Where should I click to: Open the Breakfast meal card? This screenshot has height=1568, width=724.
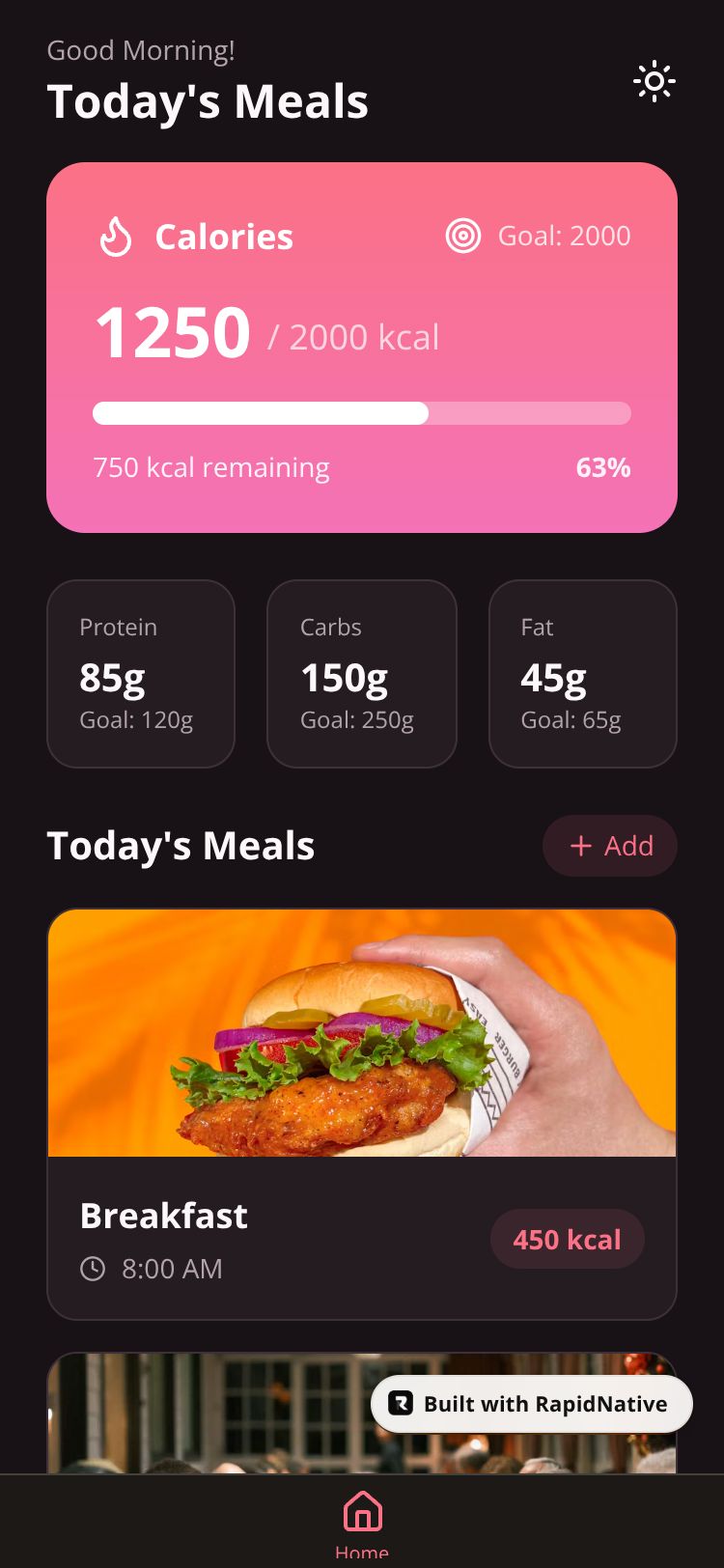pyautogui.click(x=362, y=1115)
